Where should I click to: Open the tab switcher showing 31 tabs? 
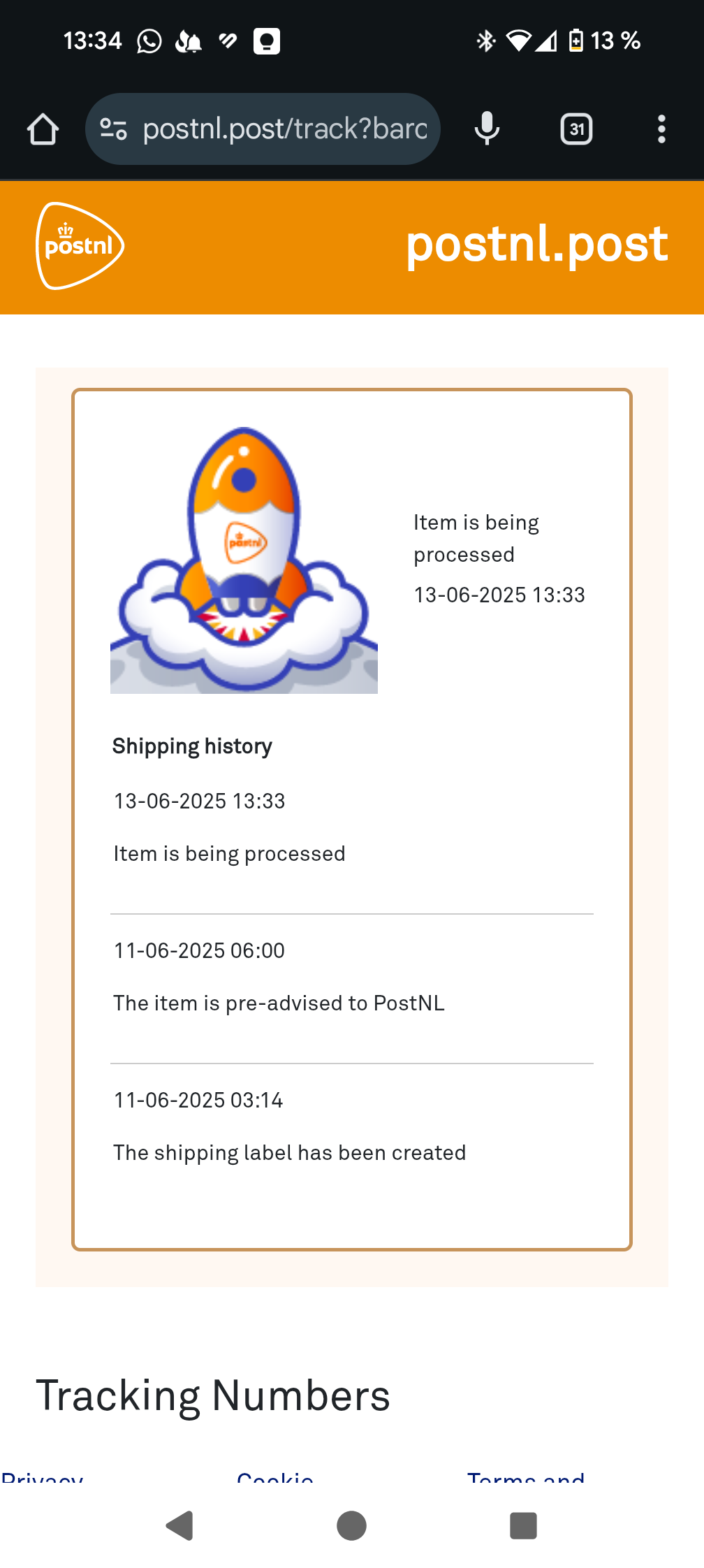coord(577,129)
